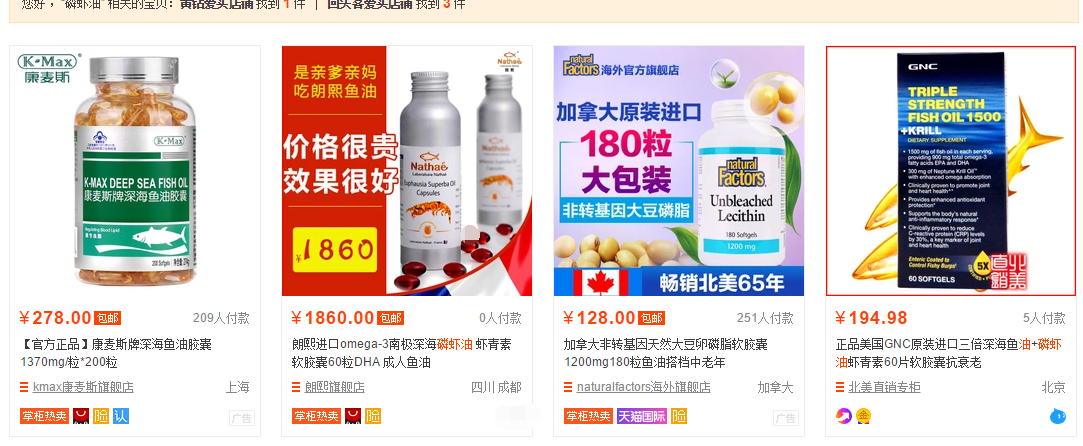Tap the blue chat icon under 北美直销专柜
This screenshot has width=1083, height=446.
pyautogui.click(x=1058, y=416)
